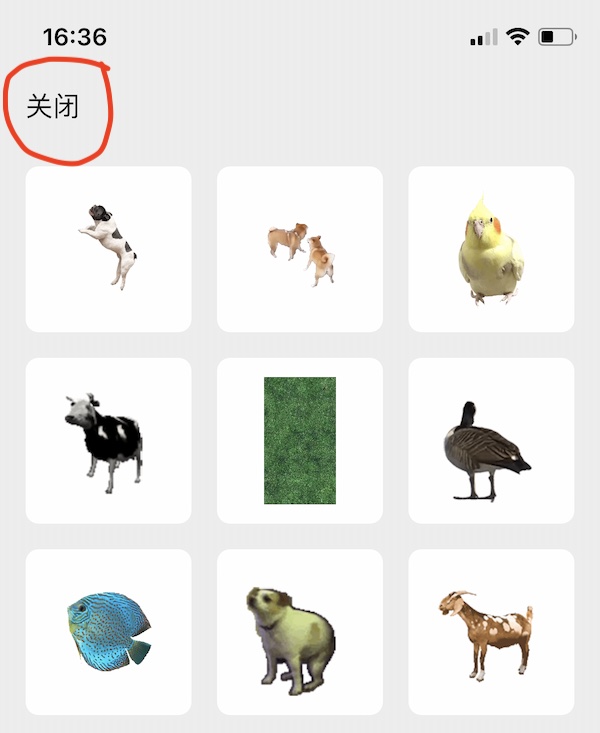Screen dimensions: 600x733
Task: Select the jumping black-and-white dog sticker
Action: pos(108,248)
